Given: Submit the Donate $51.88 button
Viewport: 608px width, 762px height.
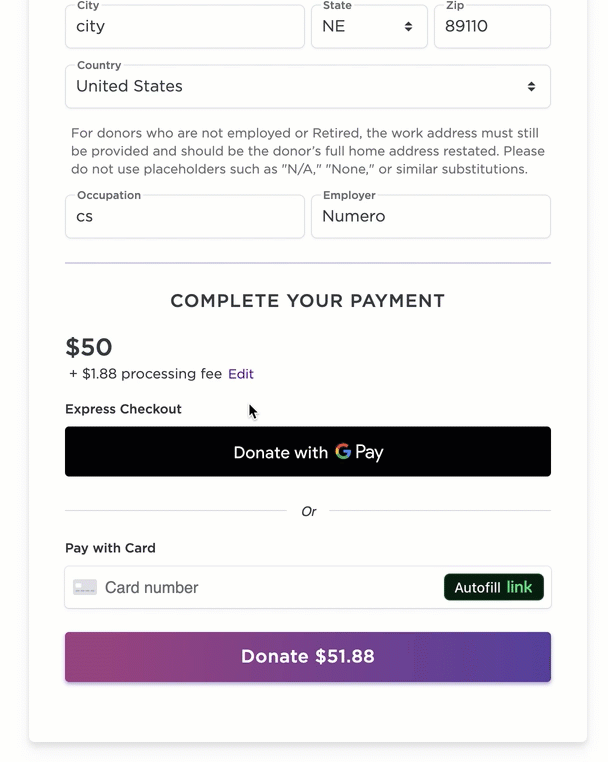Looking at the screenshot, I should point(307,657).
